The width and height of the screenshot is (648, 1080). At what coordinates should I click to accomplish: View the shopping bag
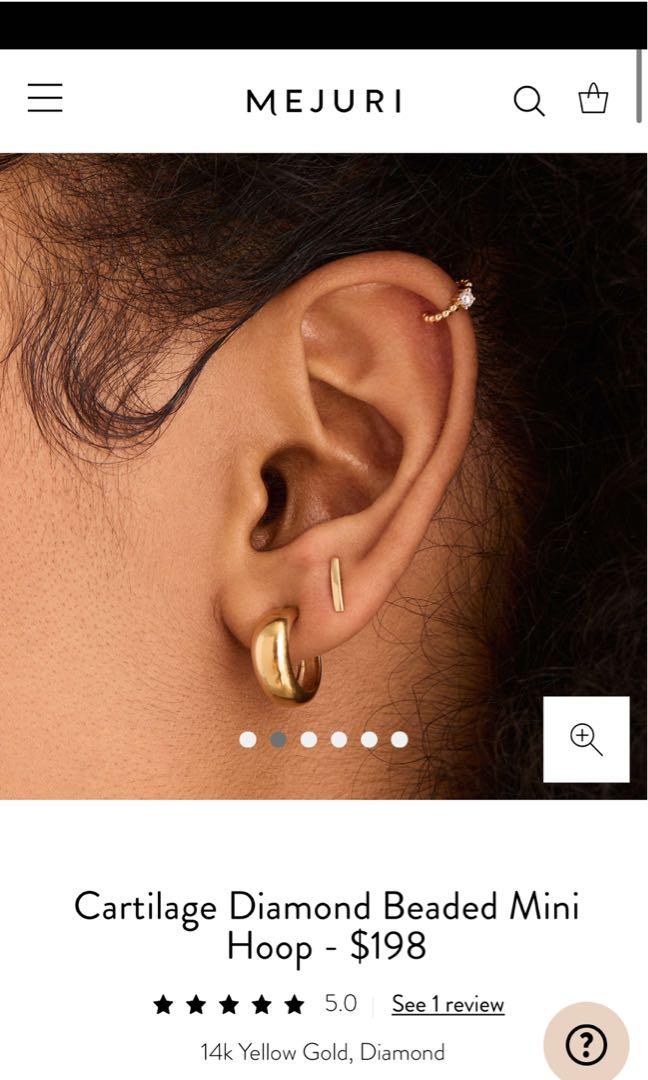tap(593, 99)
